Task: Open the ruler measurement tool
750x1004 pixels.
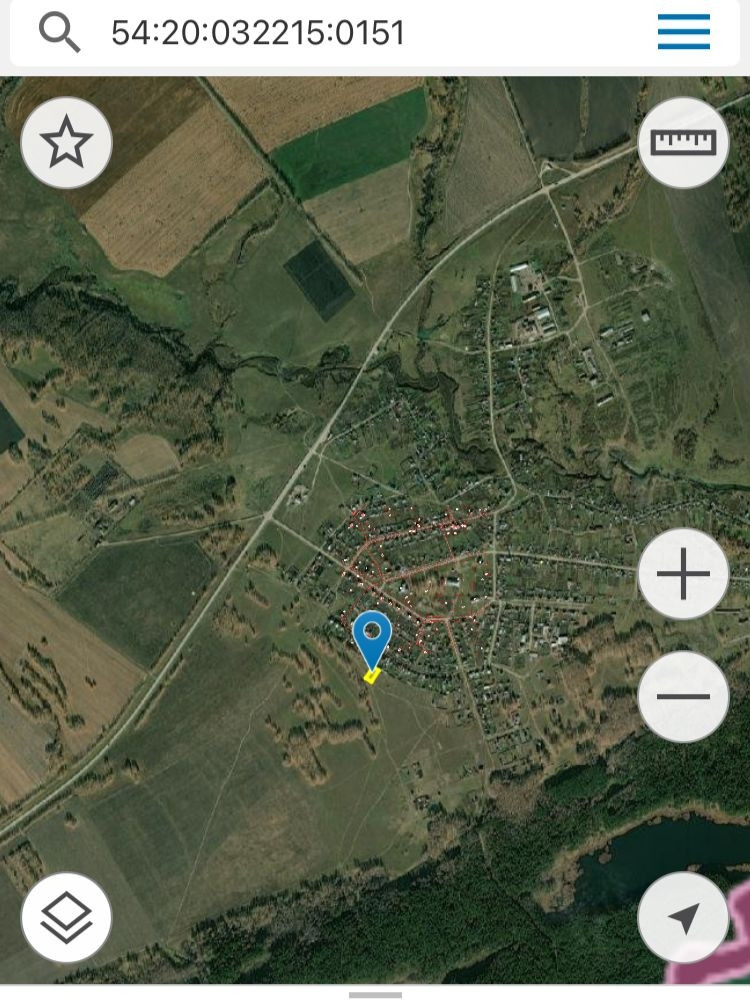Action: 684,143
